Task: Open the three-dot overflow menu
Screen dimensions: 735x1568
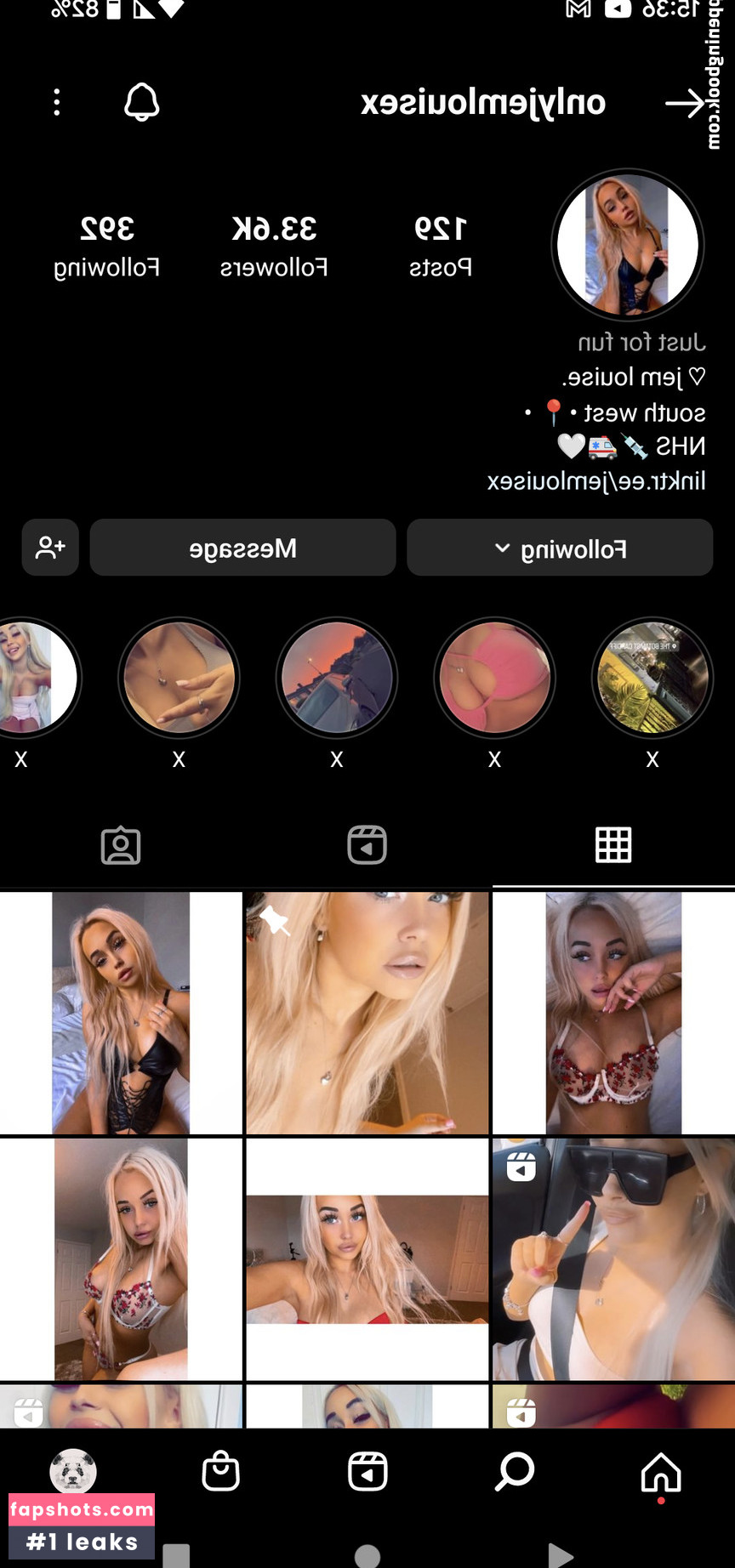Action: coord(57,103)
